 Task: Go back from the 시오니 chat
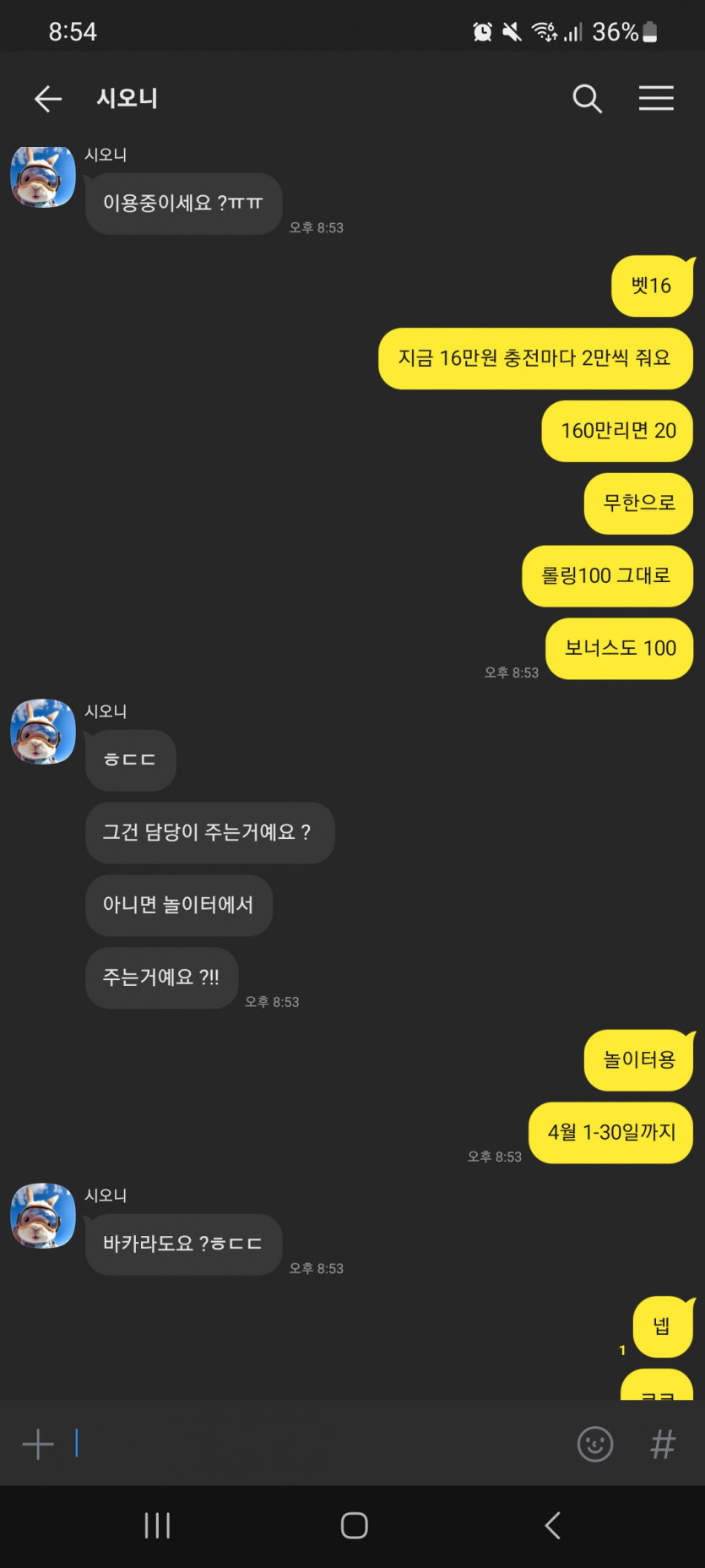[48, 99]
